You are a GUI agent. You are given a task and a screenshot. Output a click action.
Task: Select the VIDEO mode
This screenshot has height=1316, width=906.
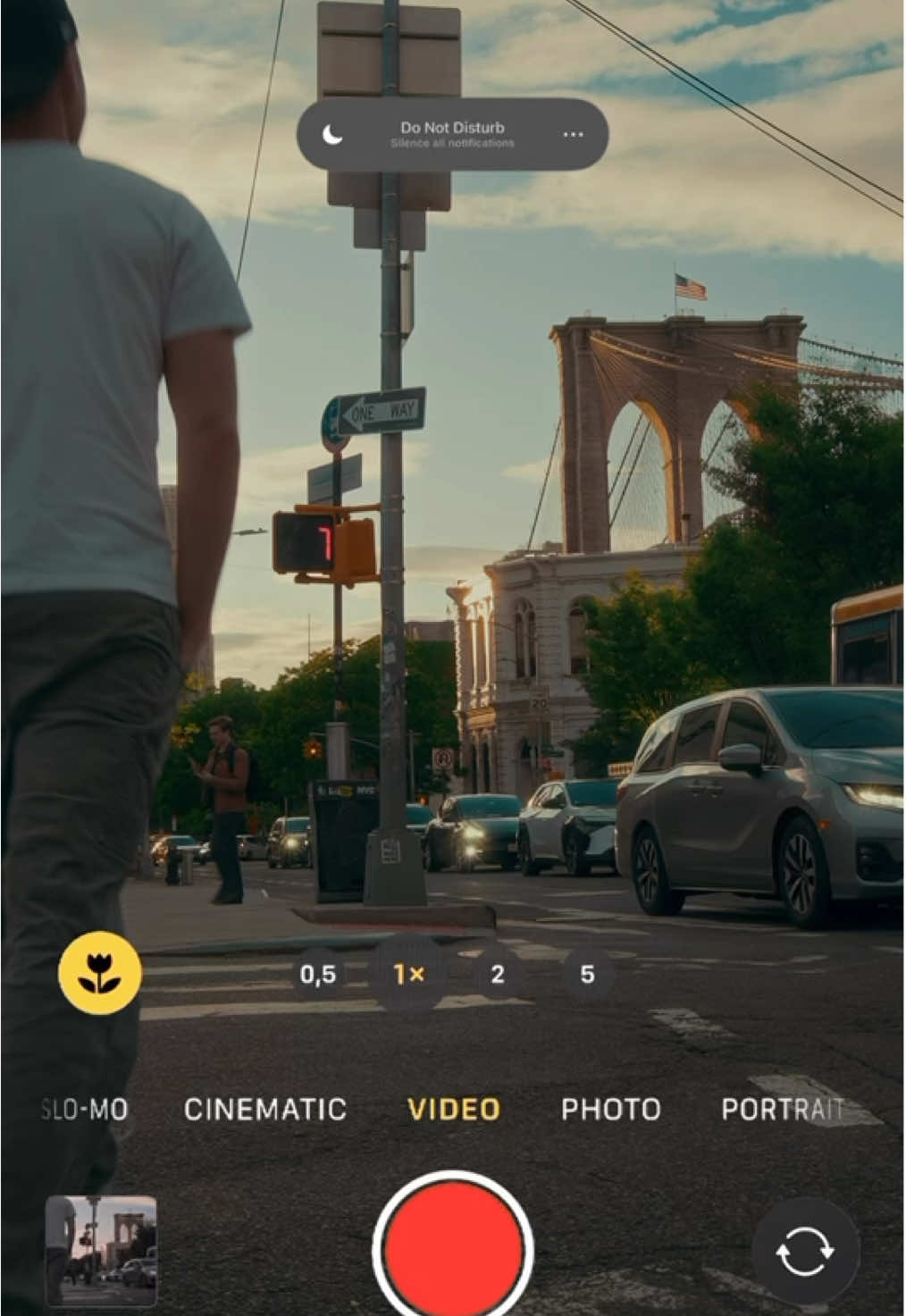pos(453,1109)
